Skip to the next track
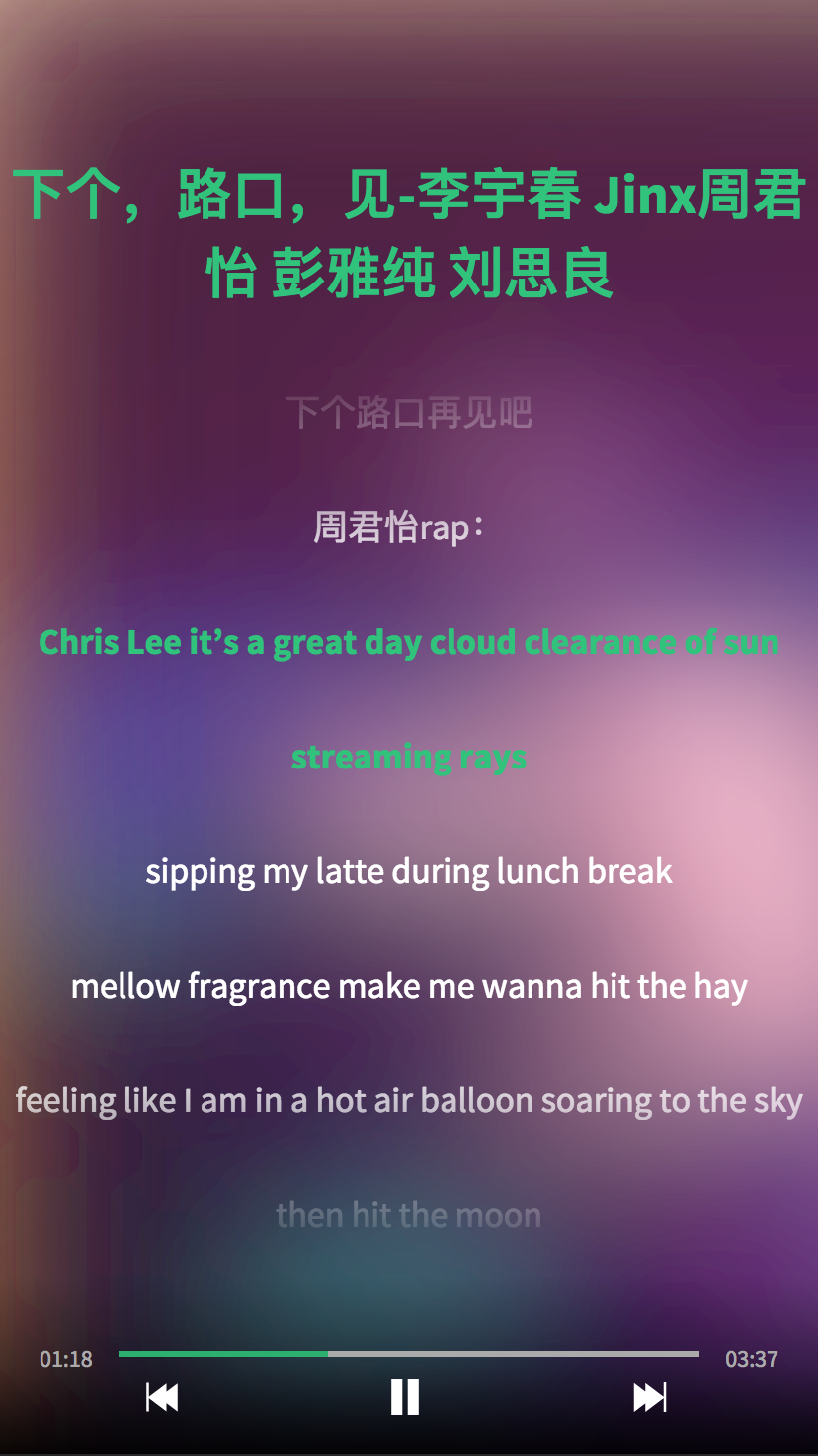This screenshot has height=1456, width=818. click(649, 1397)
